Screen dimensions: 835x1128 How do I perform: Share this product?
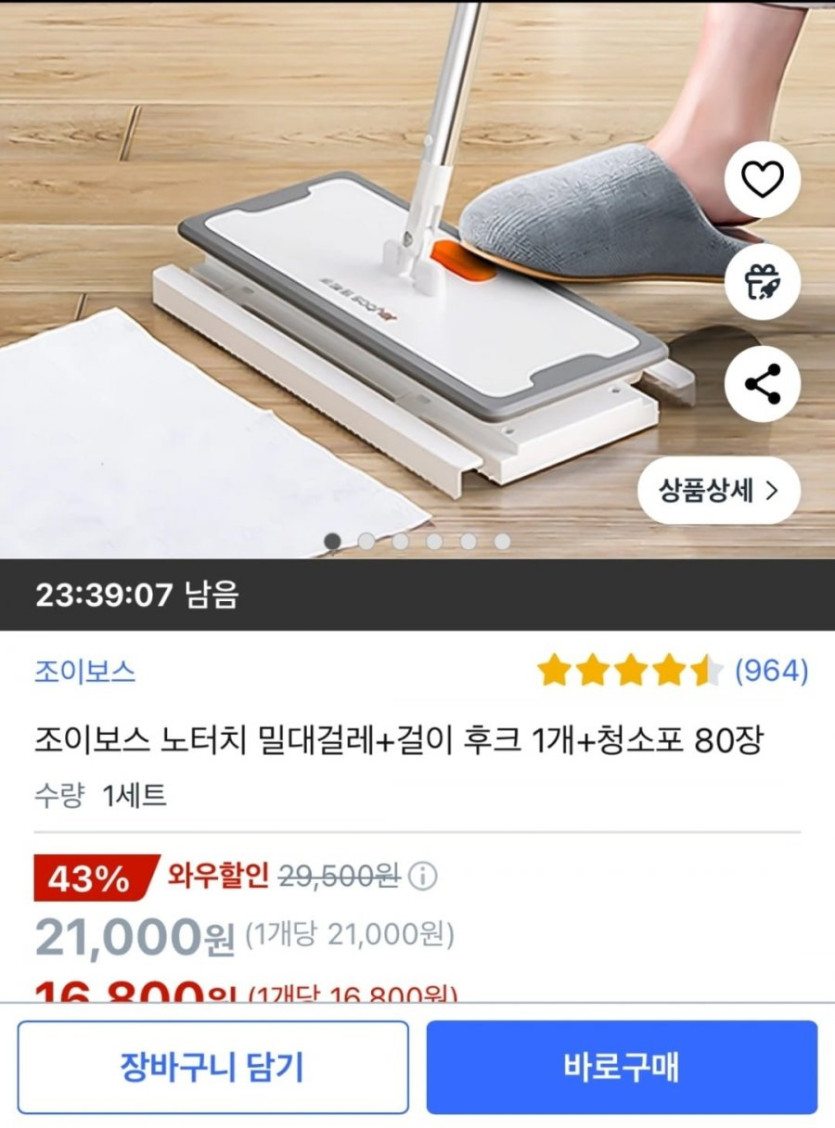[x=762, y=384]
